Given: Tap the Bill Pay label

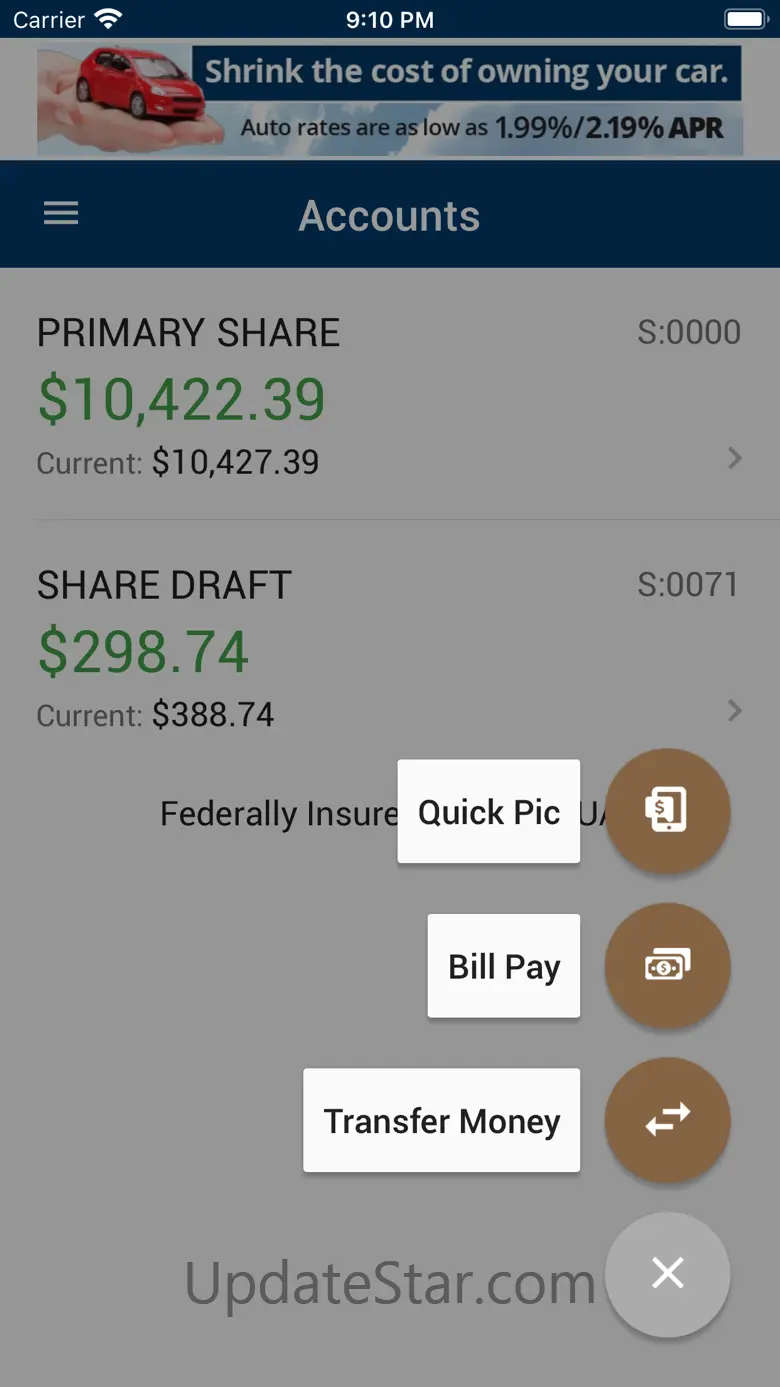Looking at the screenshot, I should click(x=503, y=966).
